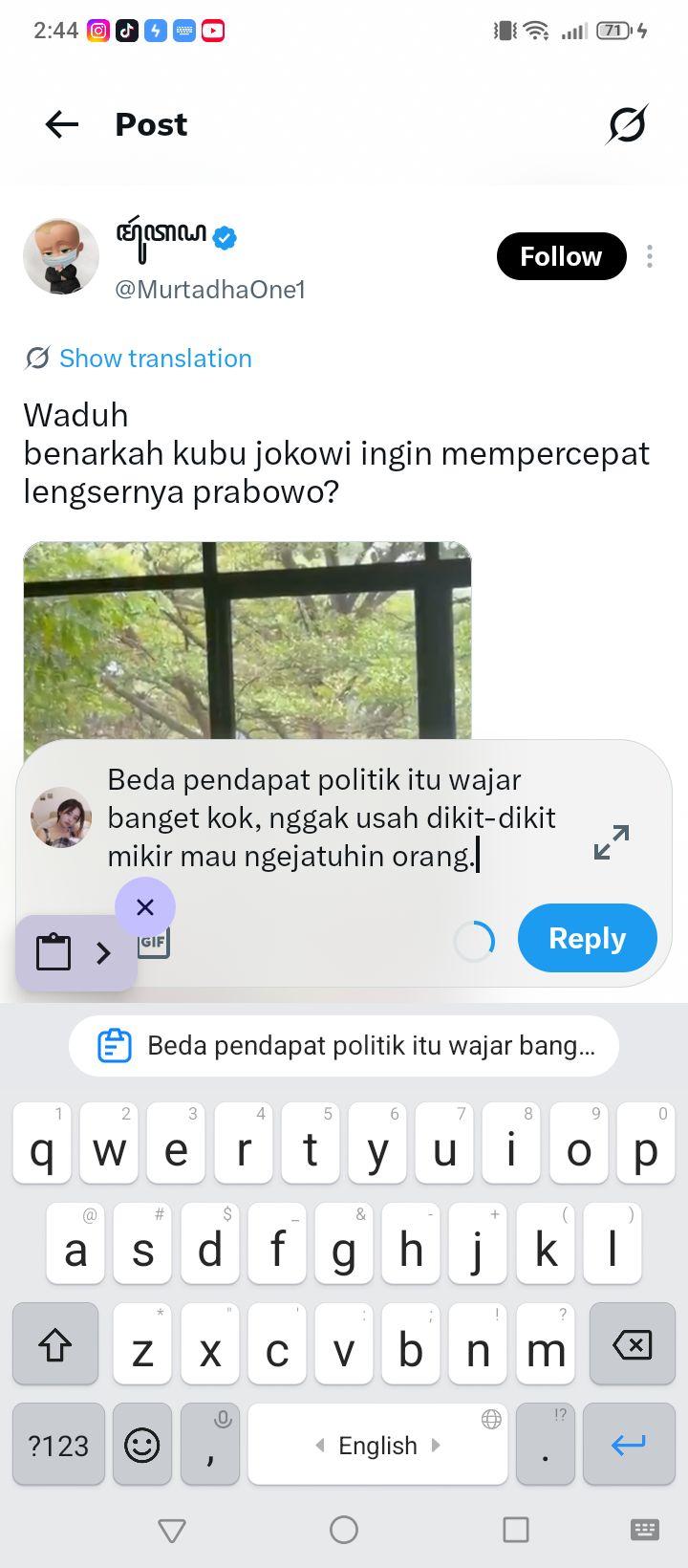Hit the keyboard backspace key
This screenshot has height=1568, width=688.
[x=632, y=1344]
